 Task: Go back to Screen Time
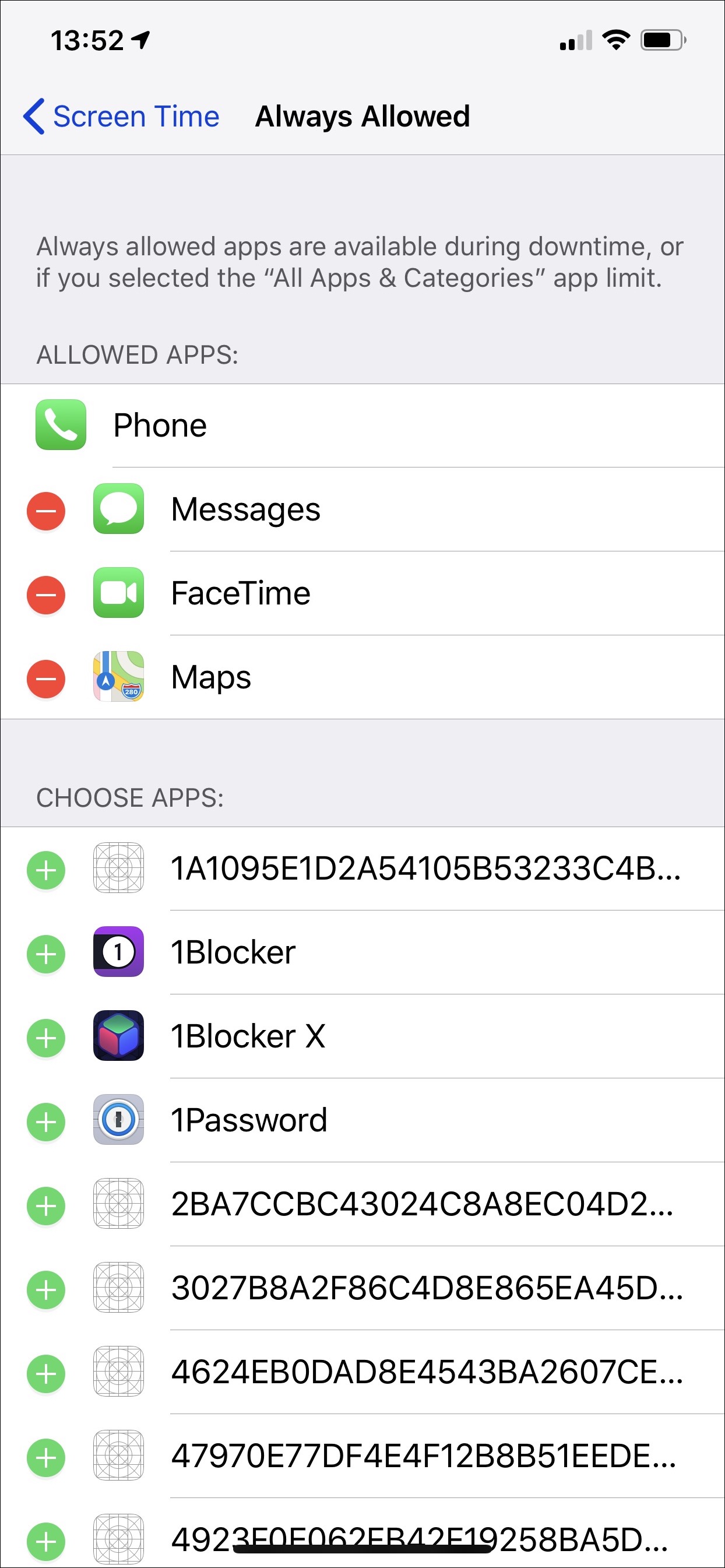[121, 115]
